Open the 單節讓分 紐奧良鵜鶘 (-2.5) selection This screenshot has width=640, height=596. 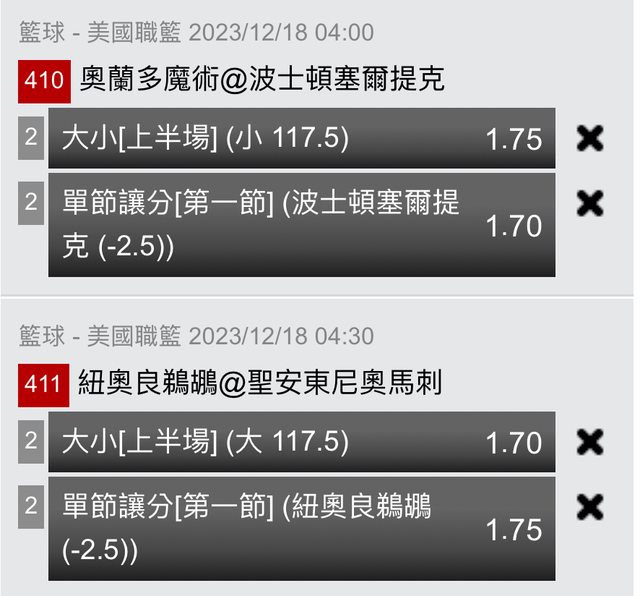[301, 529]
